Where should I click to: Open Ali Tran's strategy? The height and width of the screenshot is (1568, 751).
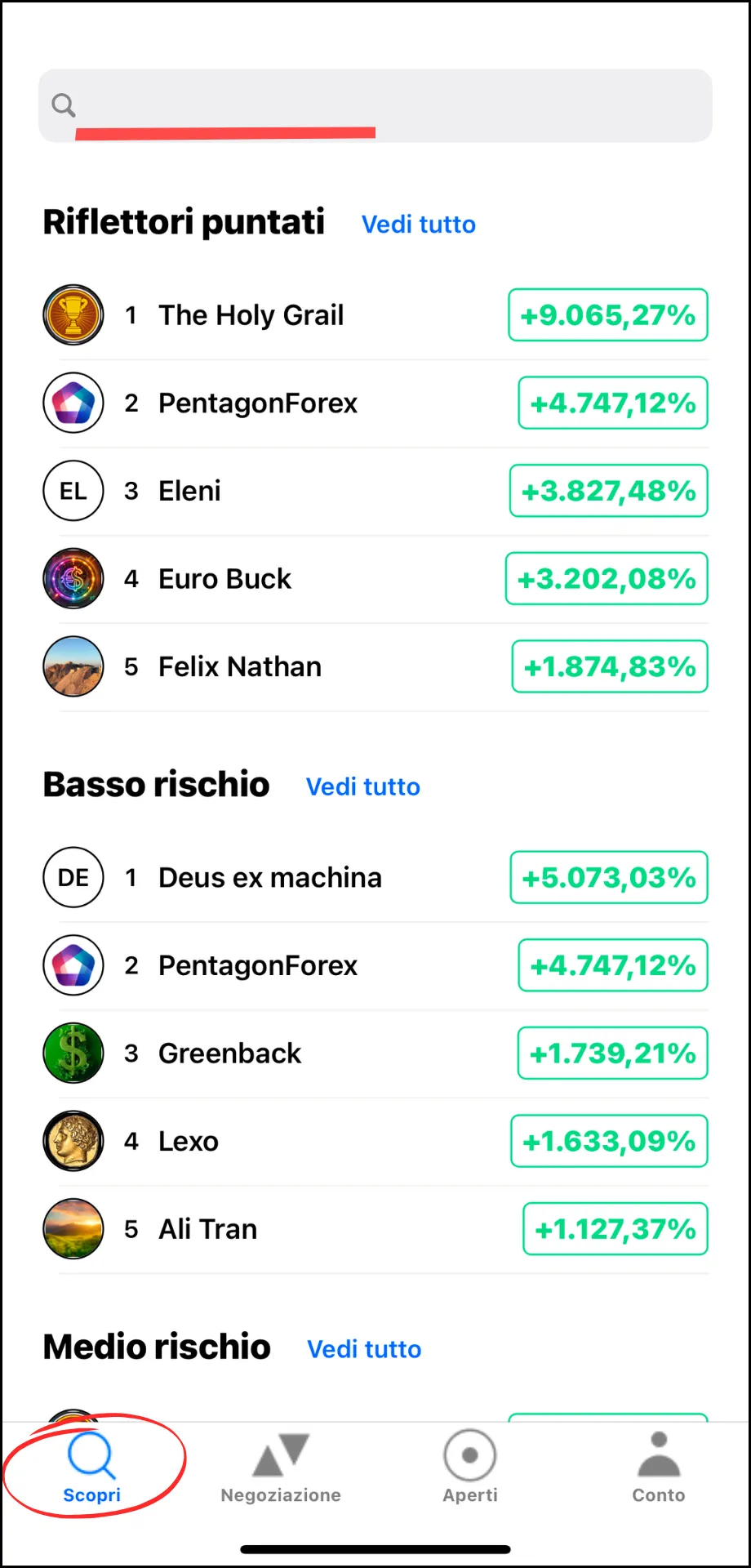375,1229
